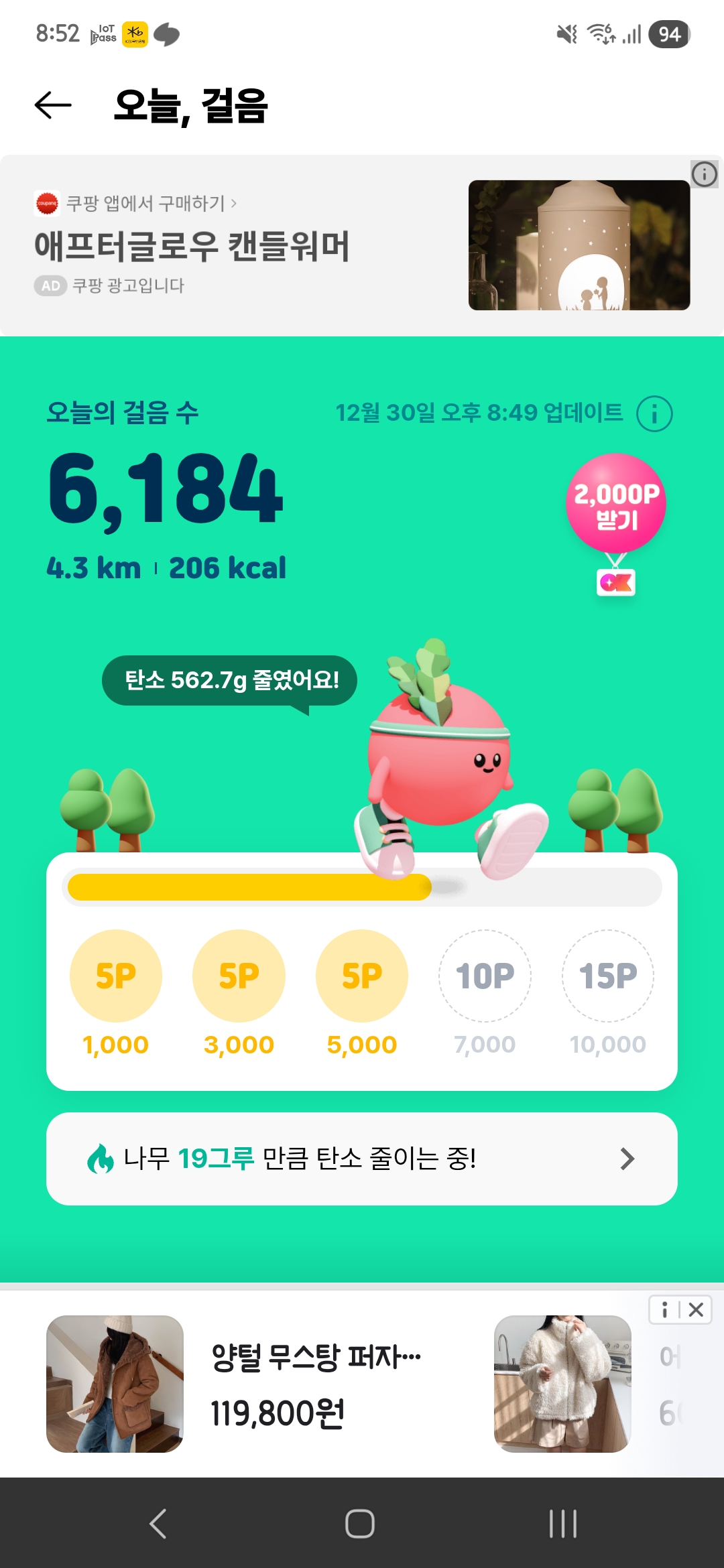724x1568 pixels.
Task: Open the 애프터글로우 캔들워머 Coupang ad
Action: [x=192, y=247]
